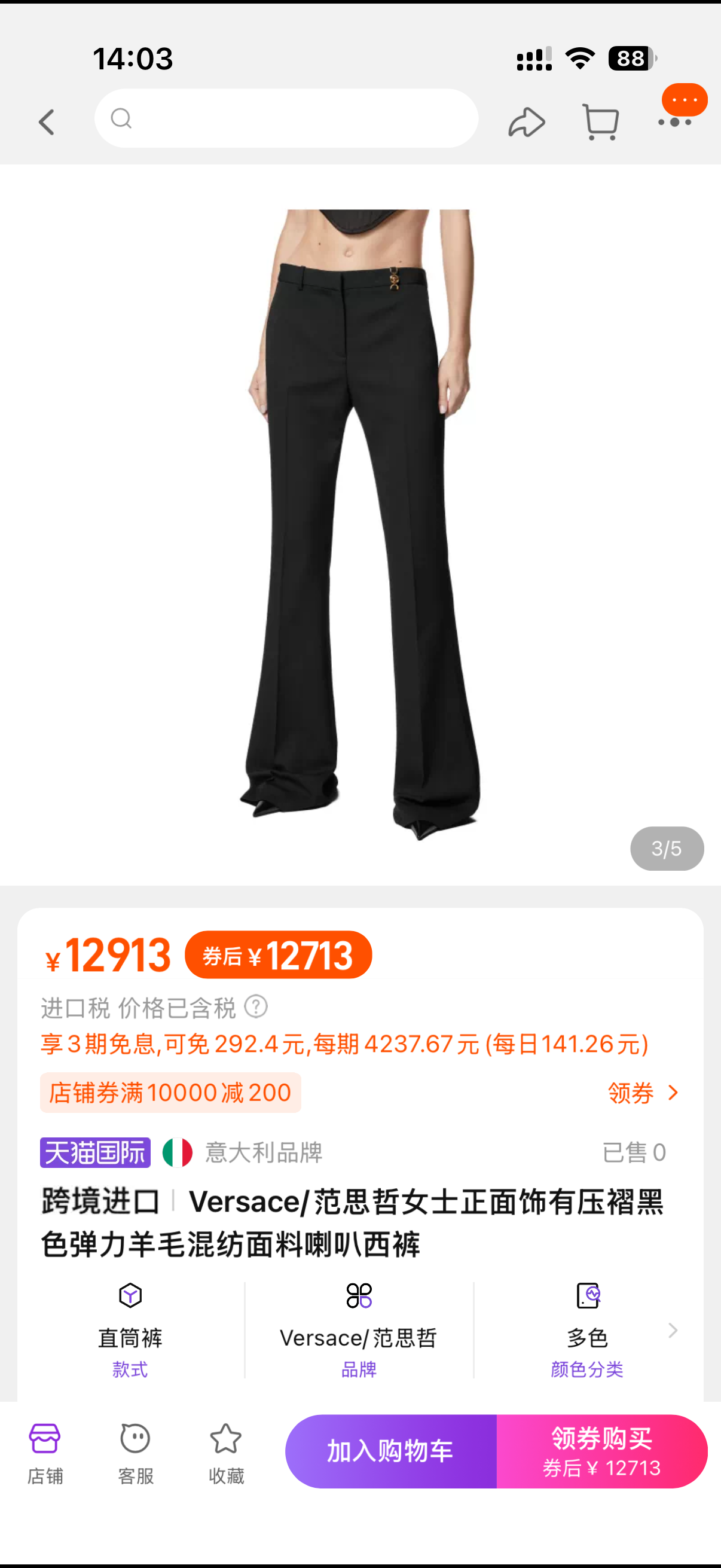The width and height of the screenshot is (721, 1568).
Task: Open the shopping cart
Action: coord(600,122)
